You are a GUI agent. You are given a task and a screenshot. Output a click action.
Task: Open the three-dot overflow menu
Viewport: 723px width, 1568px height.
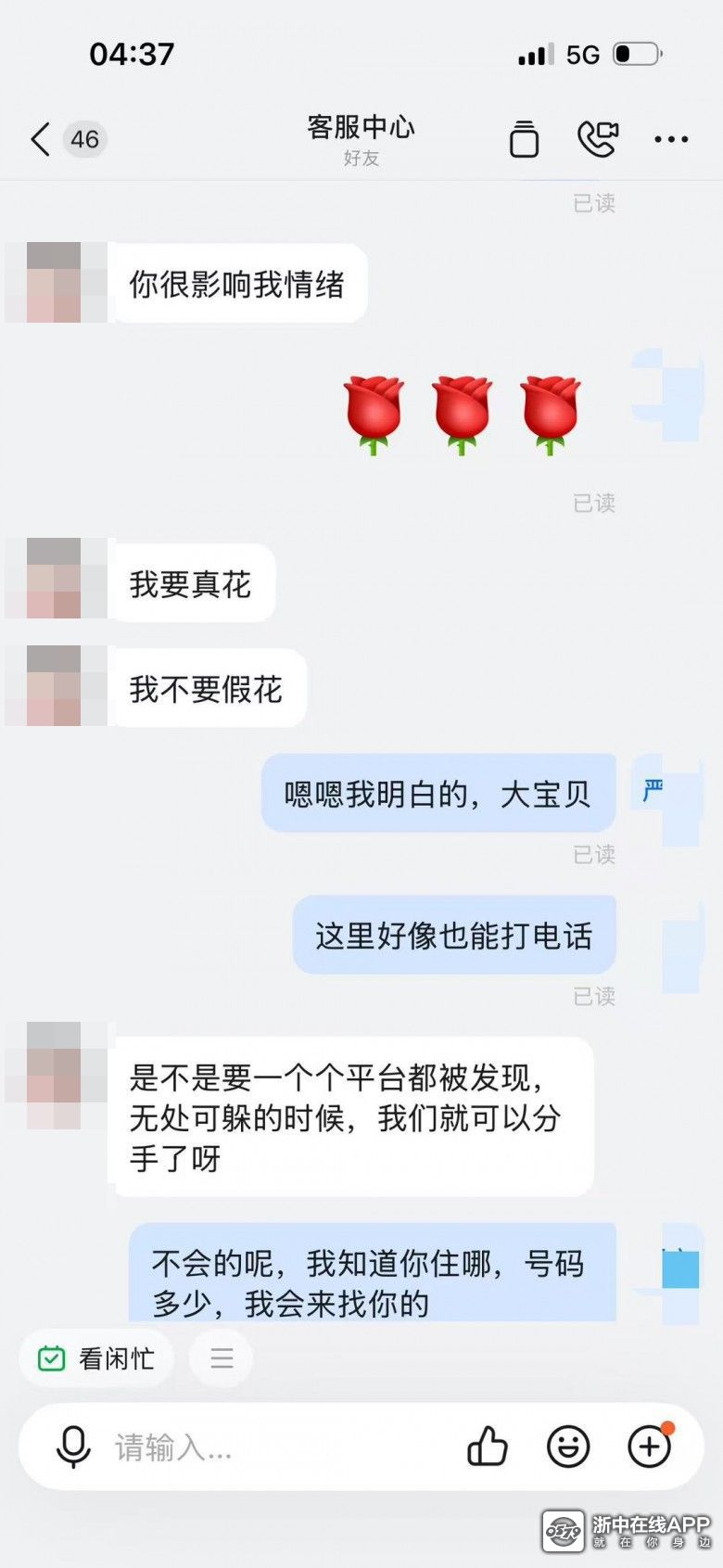click(x=670, y=139)
